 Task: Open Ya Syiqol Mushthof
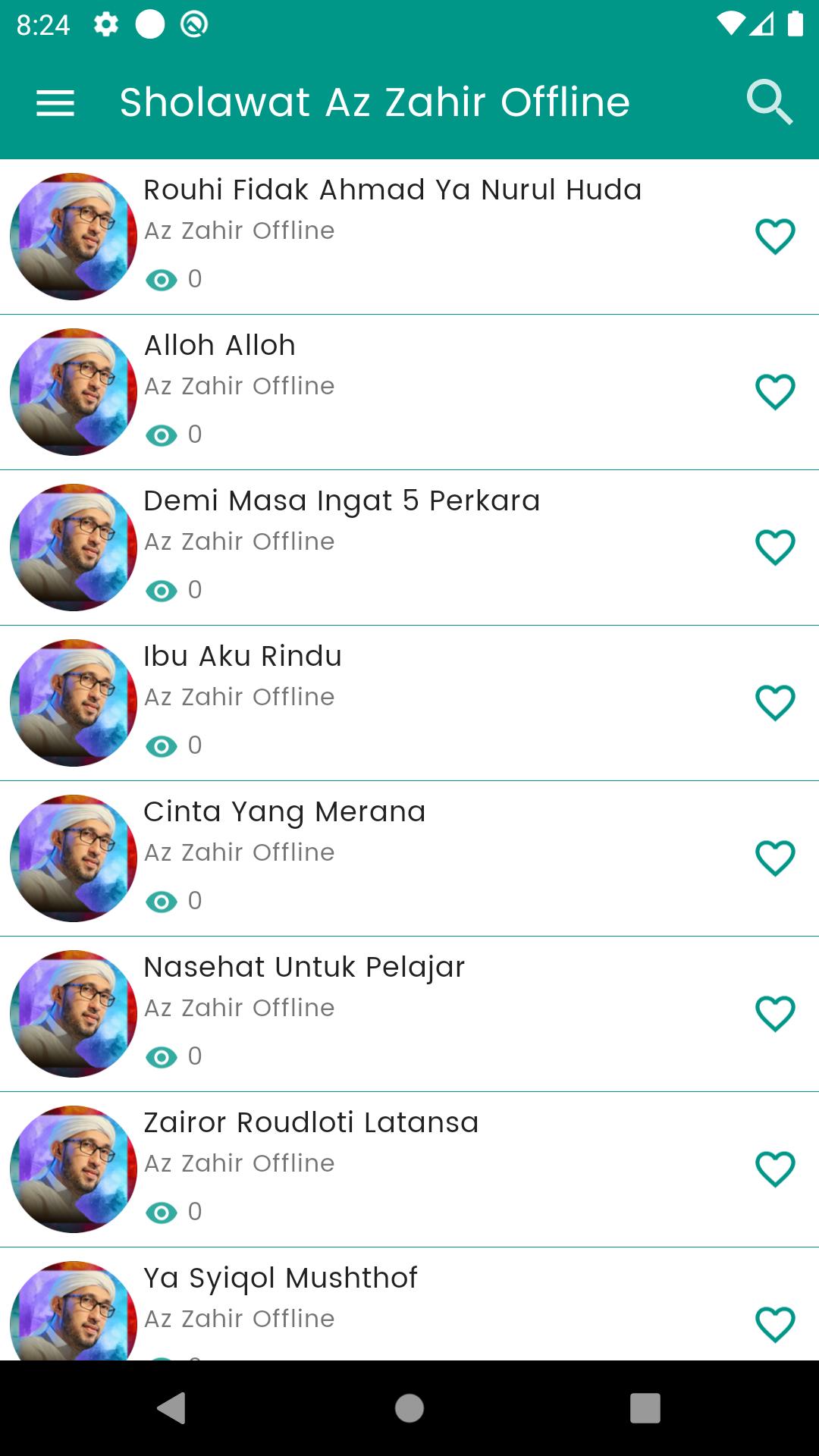[x=281, y=1279]
